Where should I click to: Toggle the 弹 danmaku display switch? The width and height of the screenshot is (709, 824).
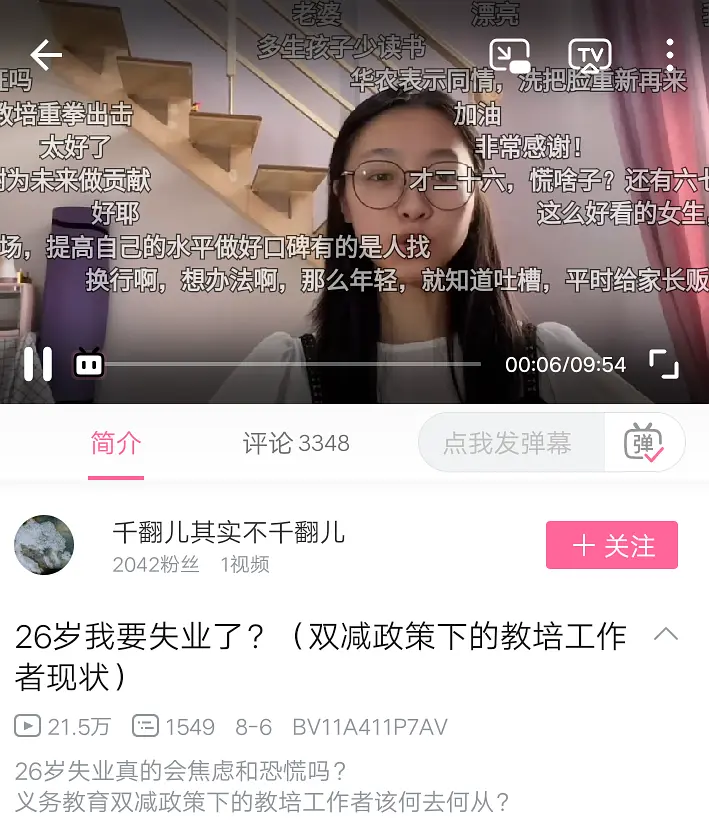[x=644, y=442]
